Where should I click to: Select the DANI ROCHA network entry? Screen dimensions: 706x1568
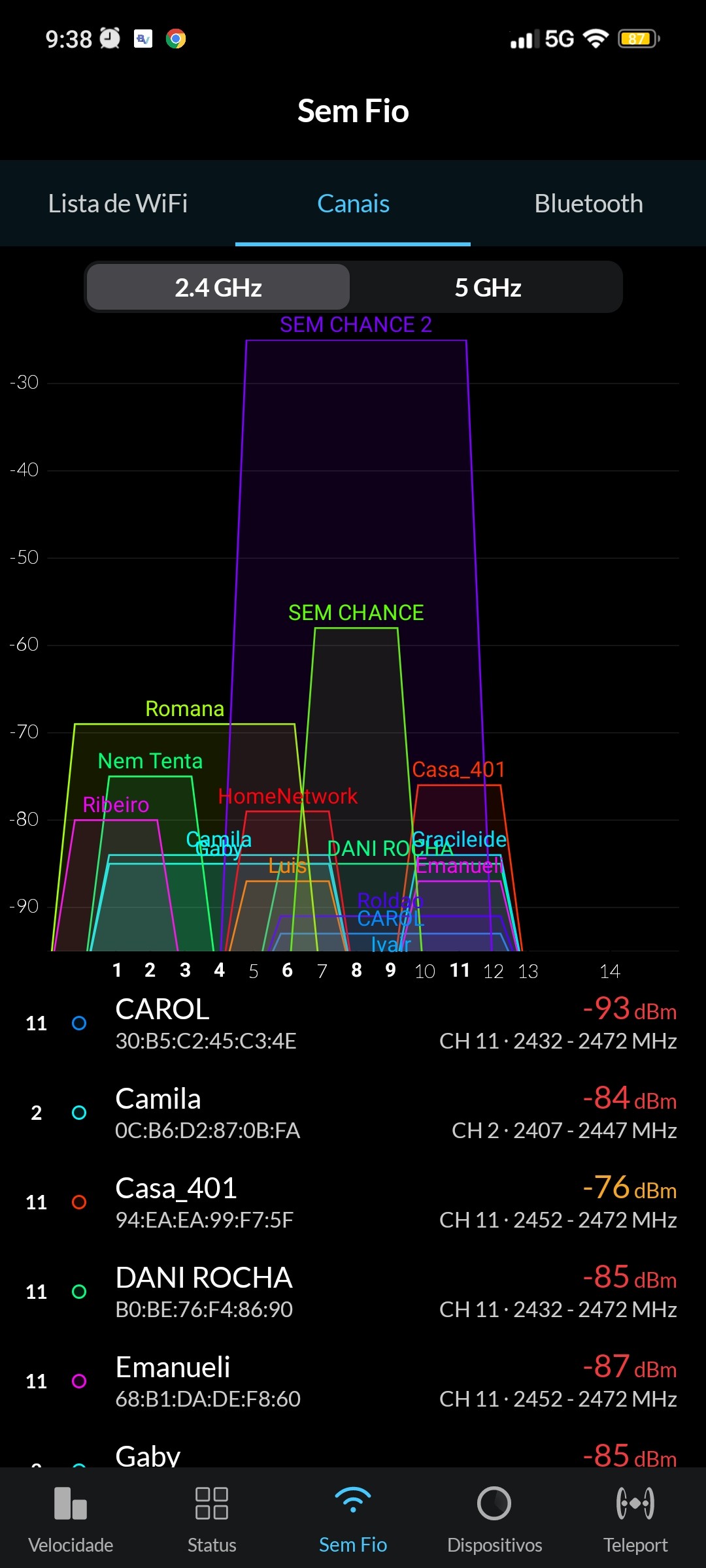tap(353, 1292)
